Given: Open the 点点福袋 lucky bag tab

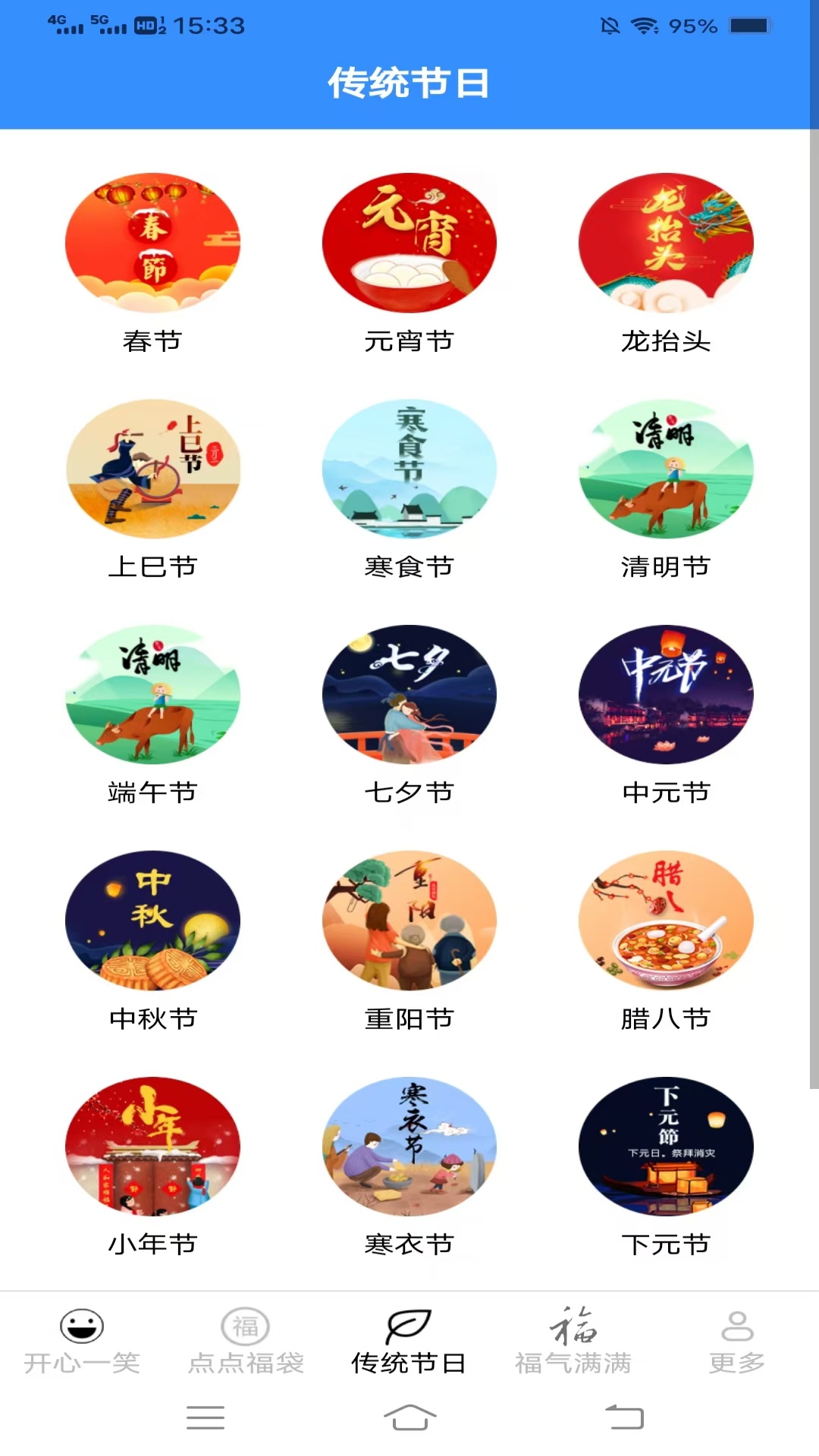Looking at the screenshot, I should pyautogui.click(x=245, y=1346).
